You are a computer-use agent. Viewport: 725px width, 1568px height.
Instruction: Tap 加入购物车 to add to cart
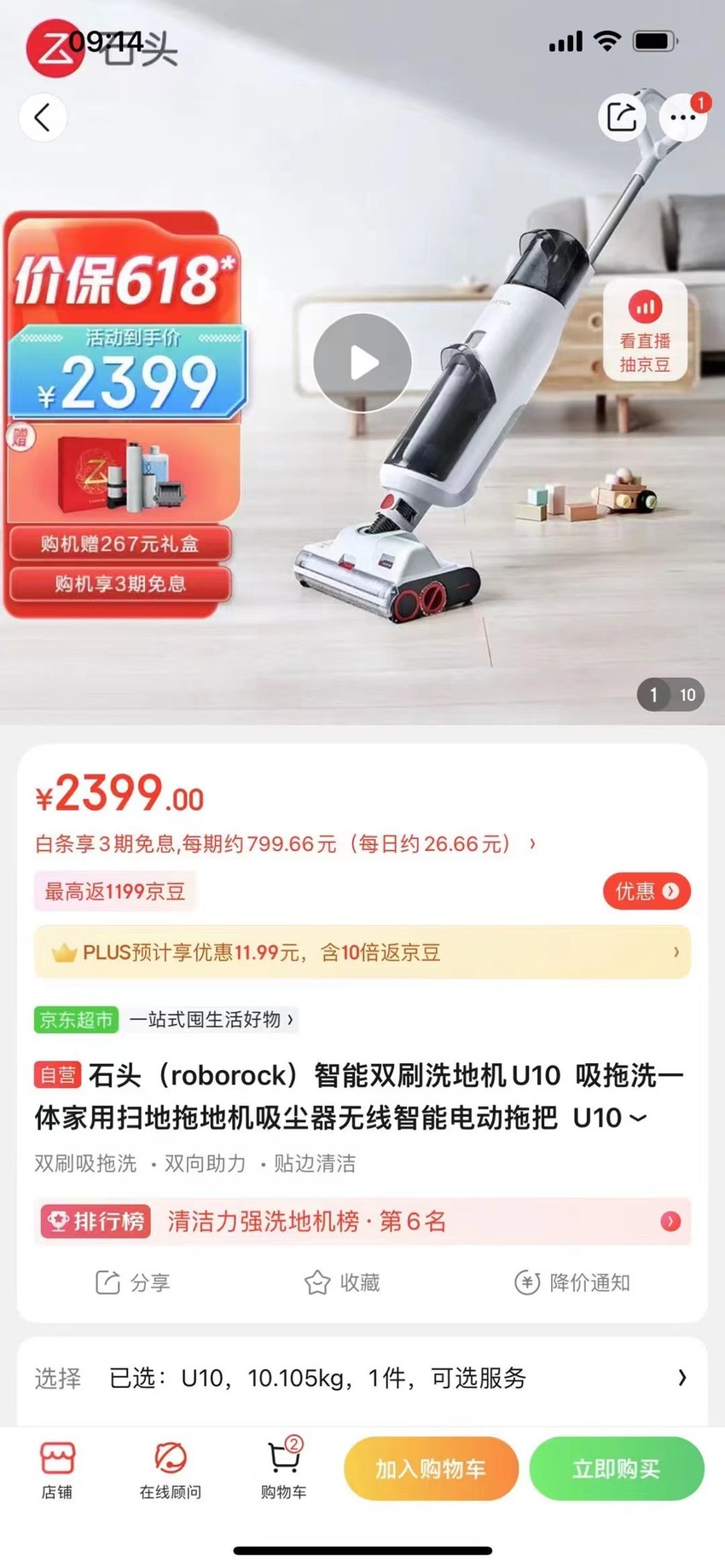(x=431, y=1468)
